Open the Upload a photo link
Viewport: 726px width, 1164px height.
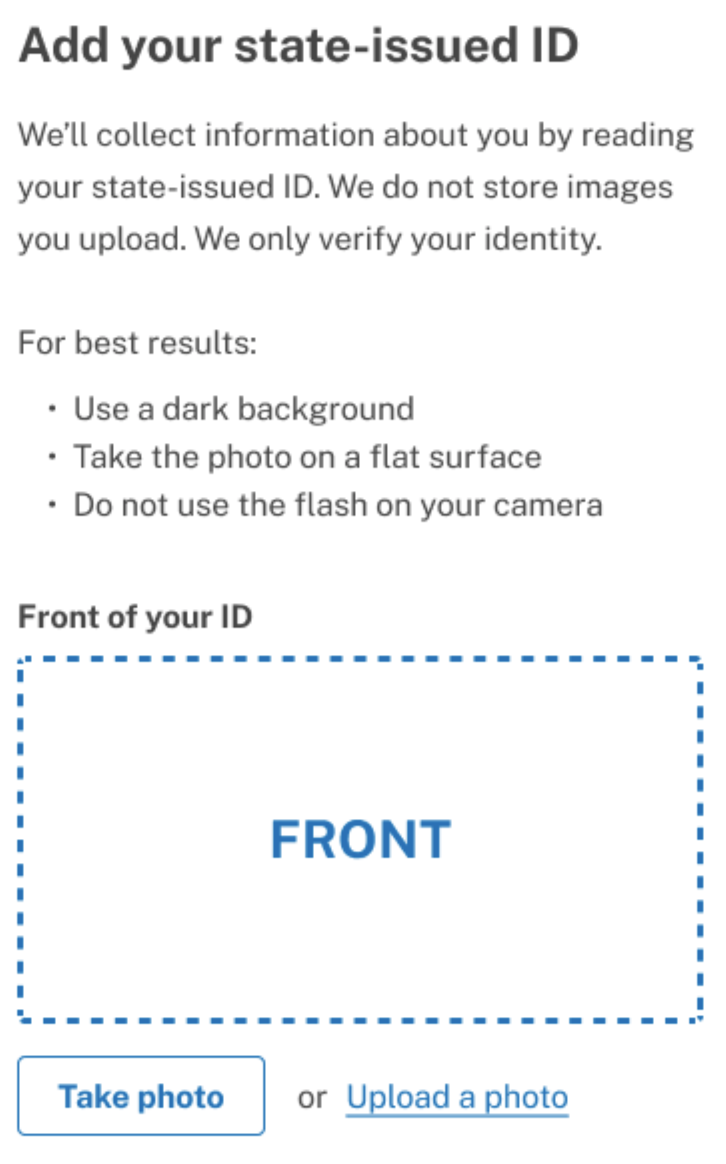pos(457,1097)
